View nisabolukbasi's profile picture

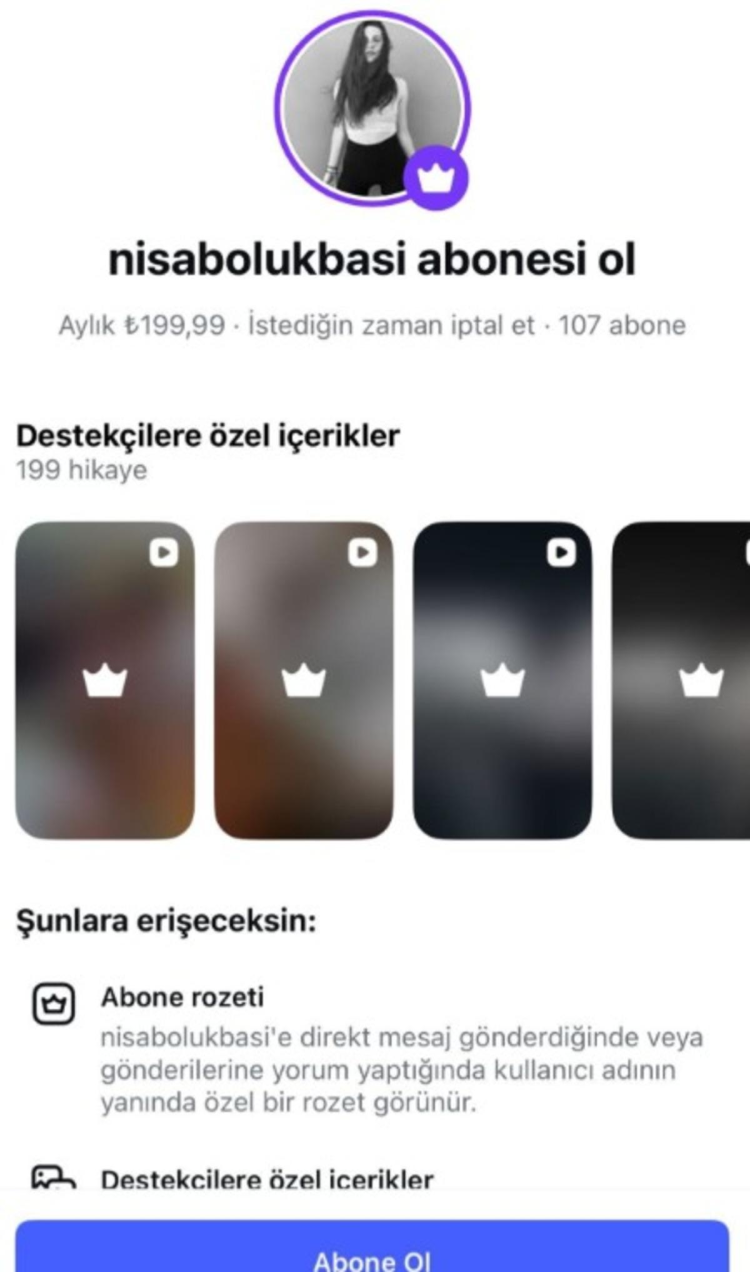tap(372, 105)
